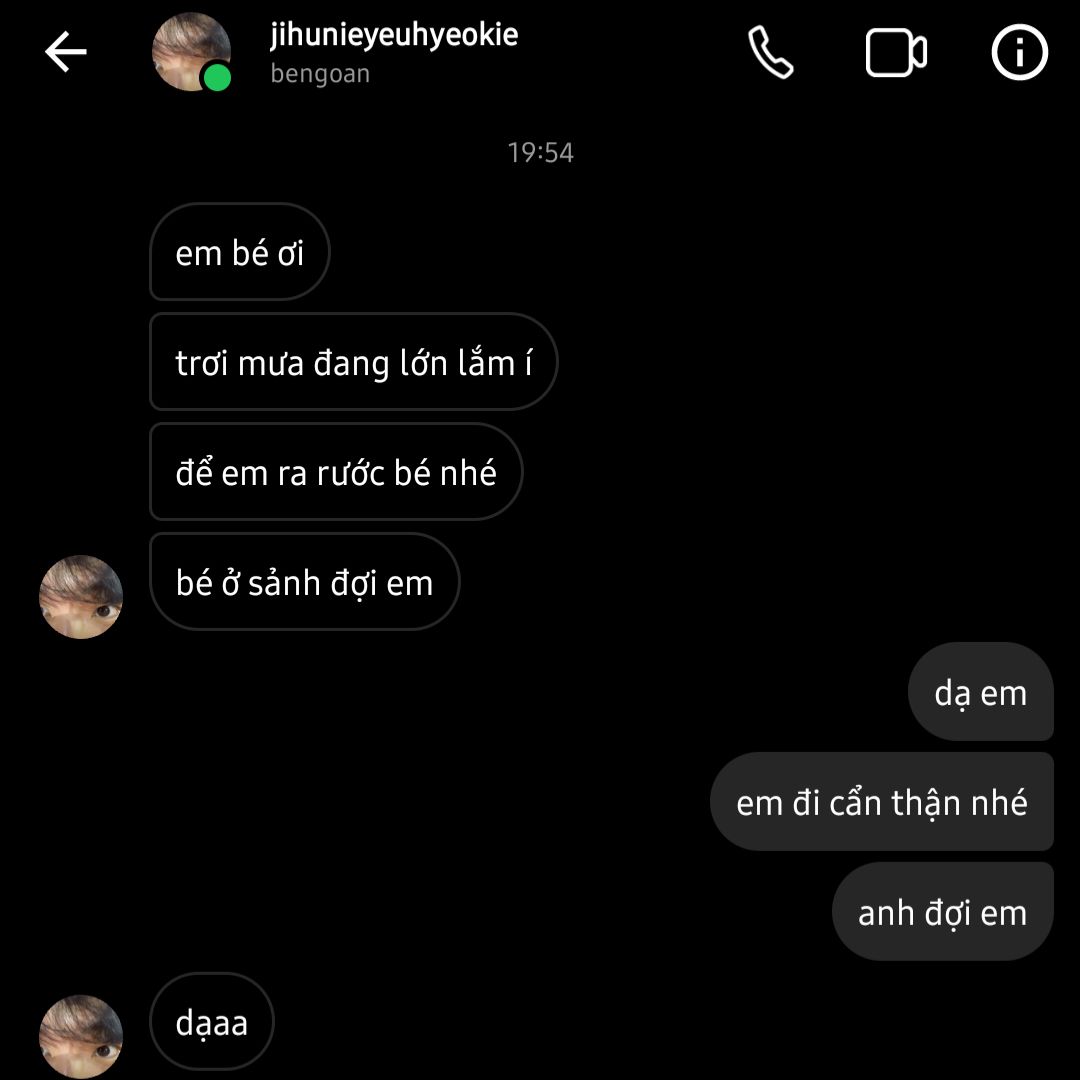The image size is (1080, 1080).
Task: Go back to the chat list
Action: (x=66, y=52)
